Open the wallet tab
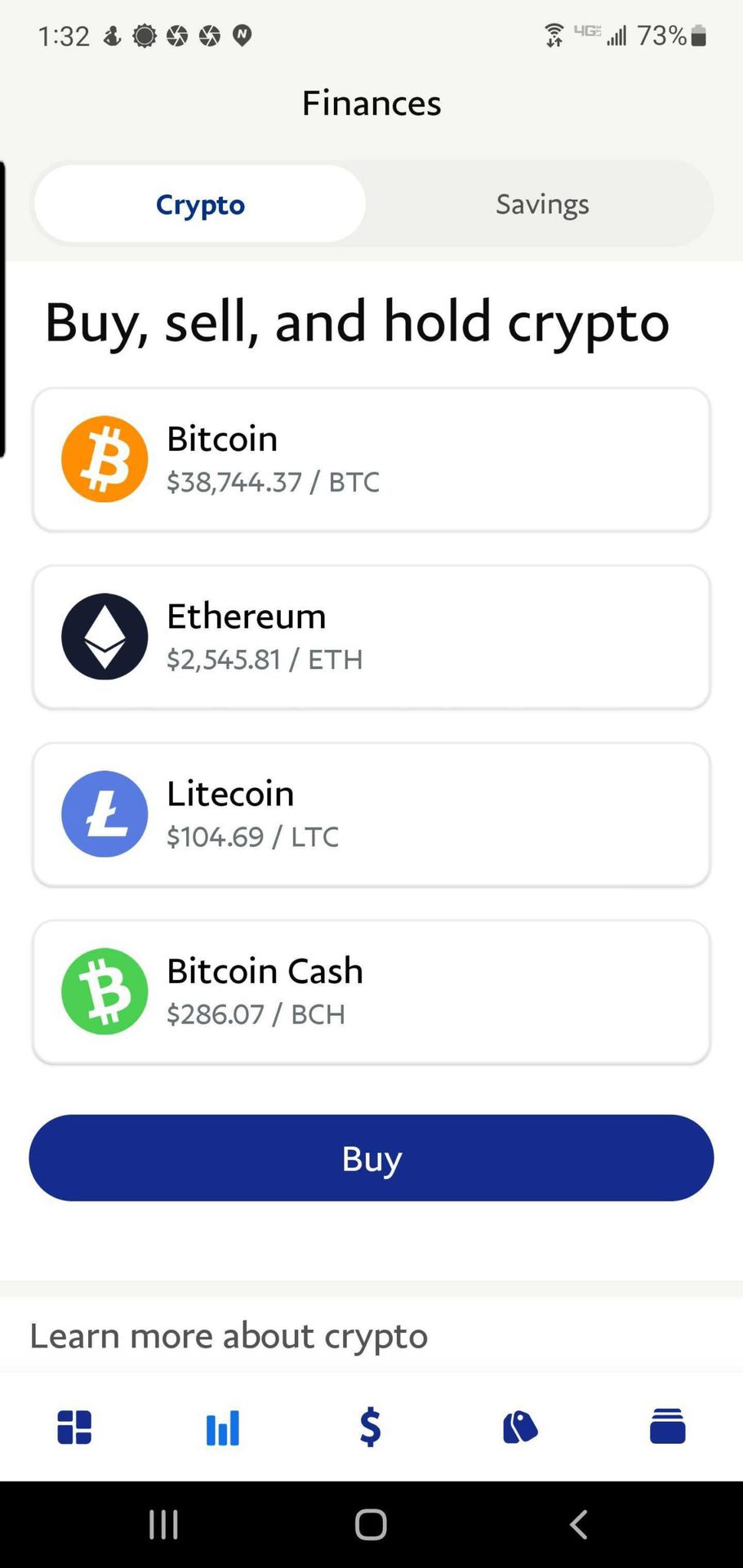743x1568 pixels. (667, 1428)
